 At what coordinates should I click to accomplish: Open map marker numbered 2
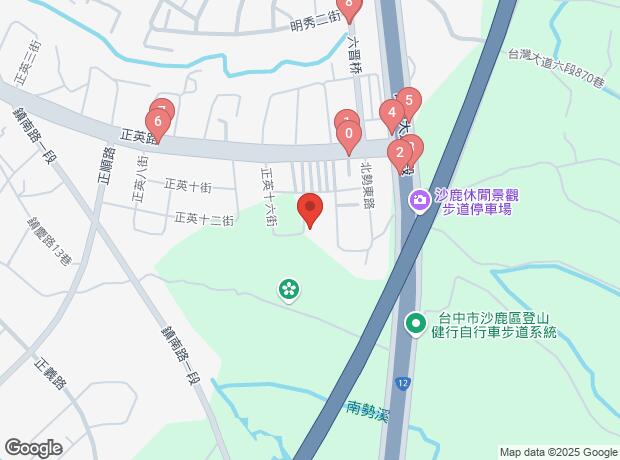399,153
